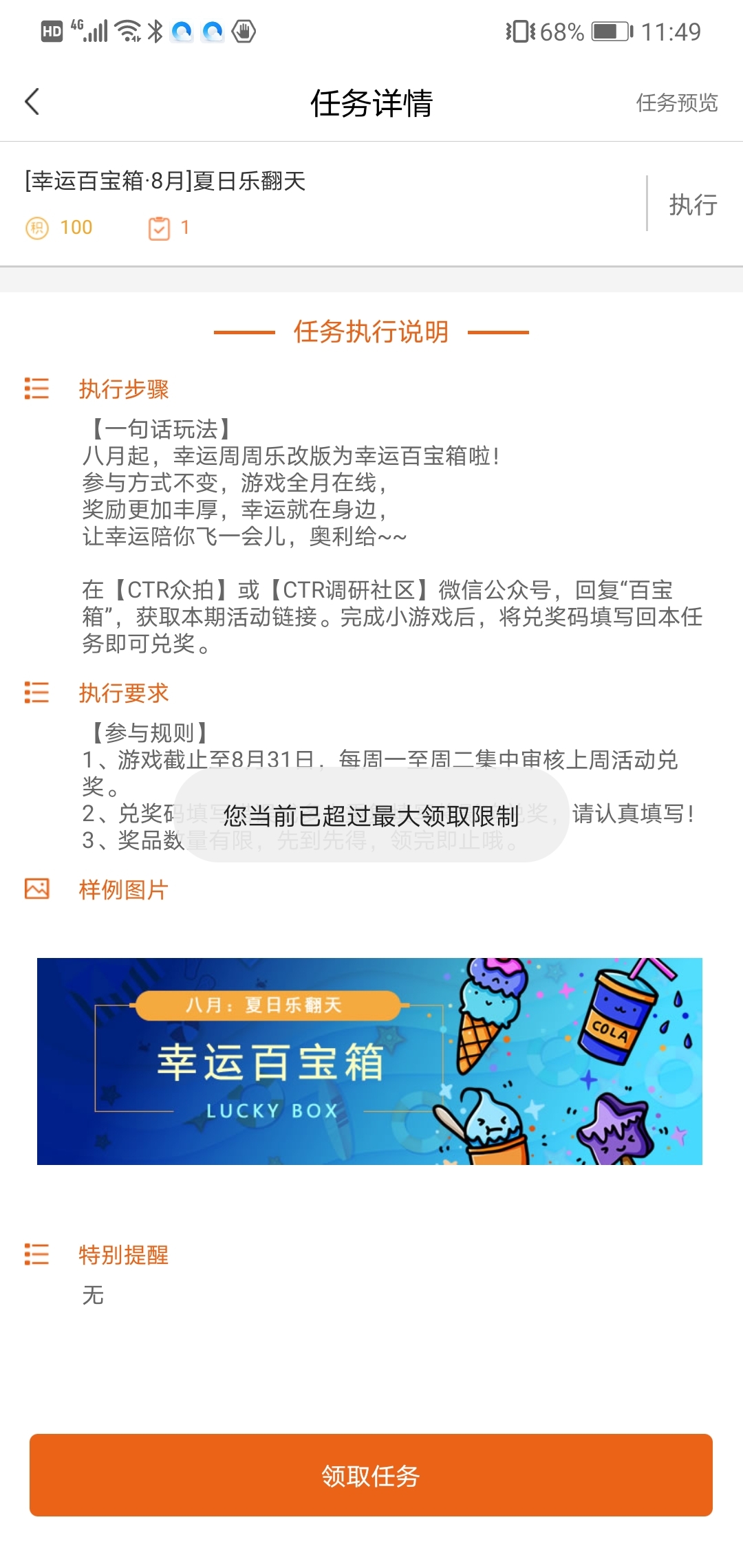This screenshot has height=1568, width=743.
Task: Claim the task with 领取任务
Action: point(371,1475)
